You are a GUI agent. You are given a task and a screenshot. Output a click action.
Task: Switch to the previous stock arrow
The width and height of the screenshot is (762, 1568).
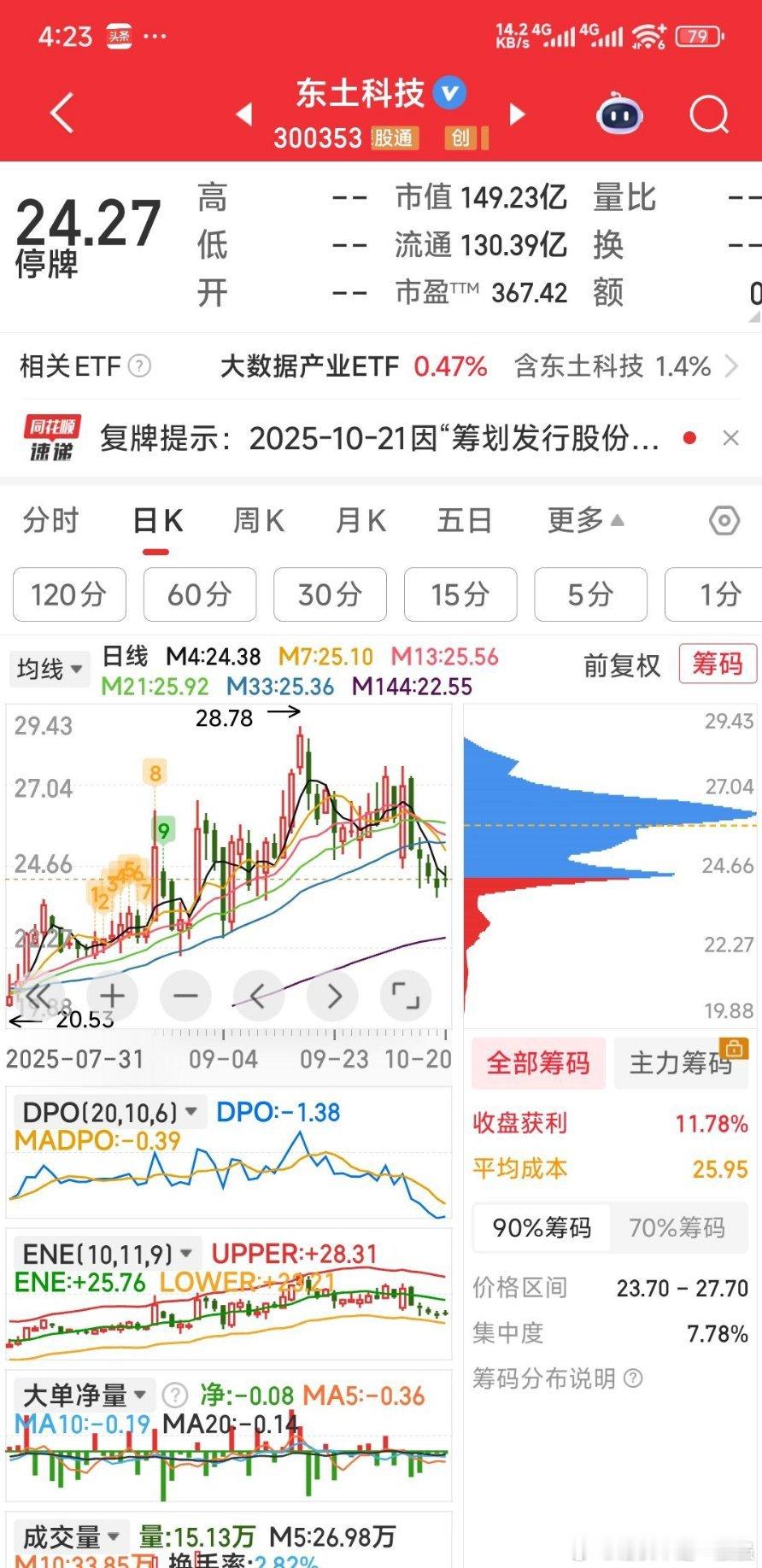244,114
